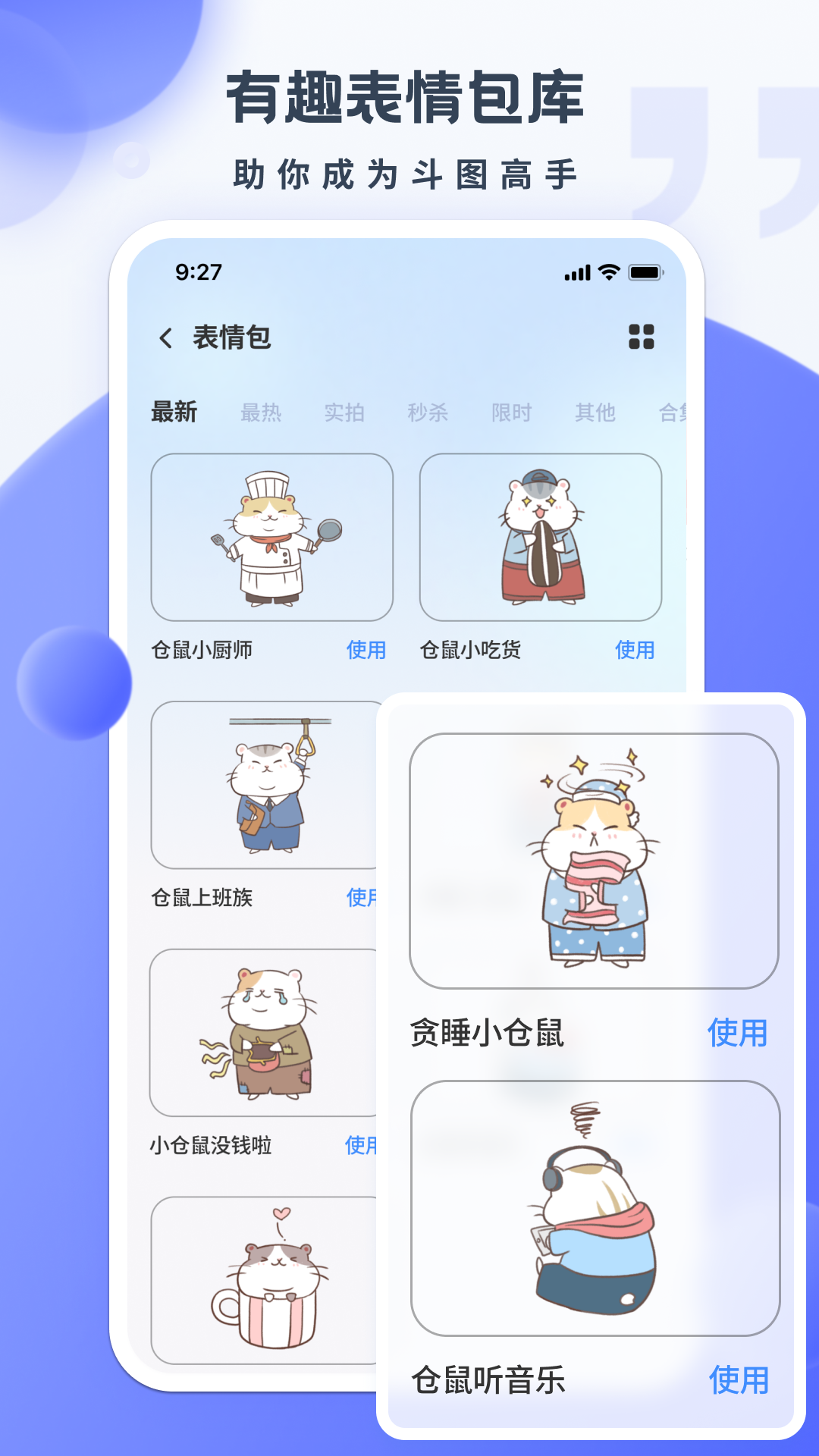Switch to the 最热 tab

coord(261,413)
